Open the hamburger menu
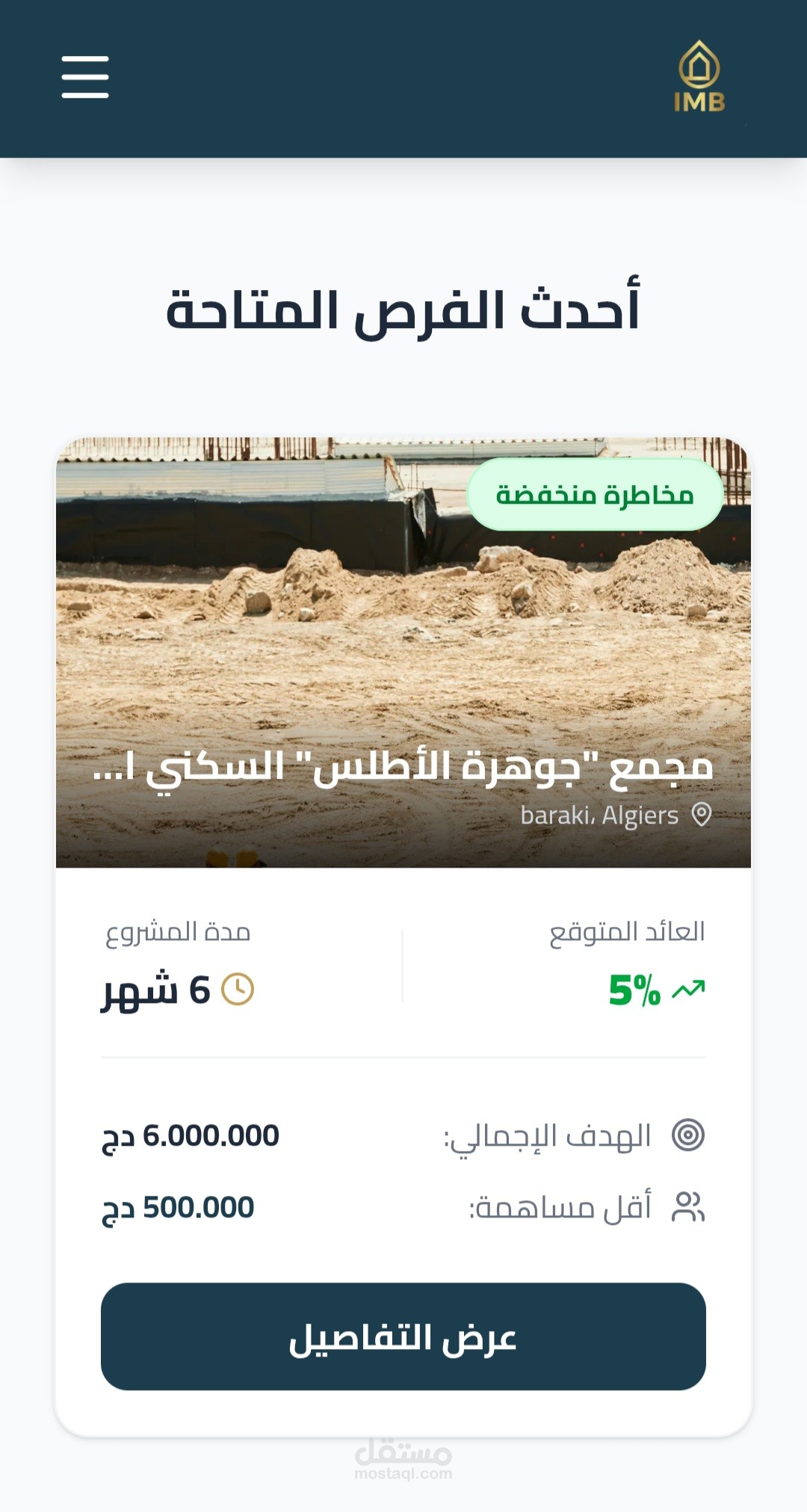 (85, 77)
